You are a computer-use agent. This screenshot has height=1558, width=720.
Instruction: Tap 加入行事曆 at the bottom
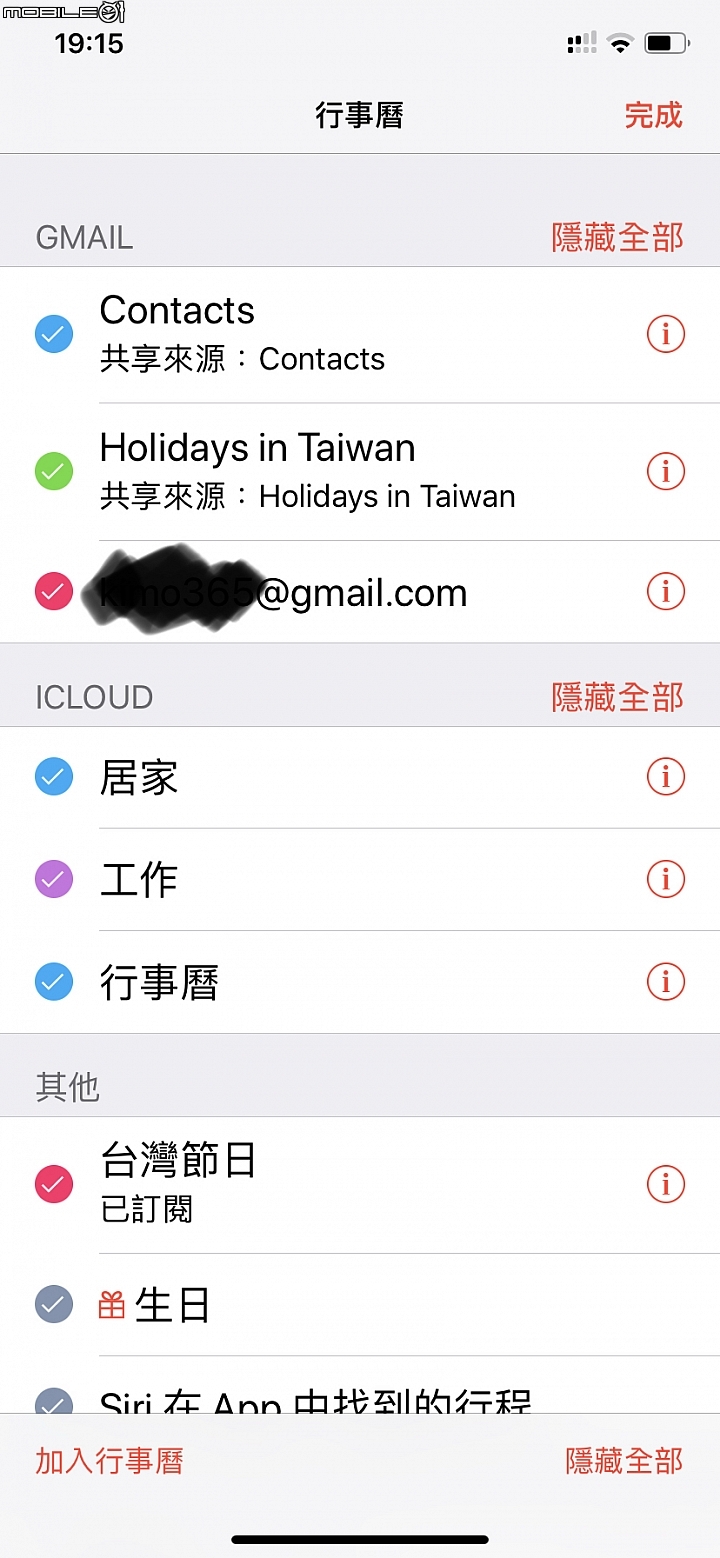(110, 1461)
